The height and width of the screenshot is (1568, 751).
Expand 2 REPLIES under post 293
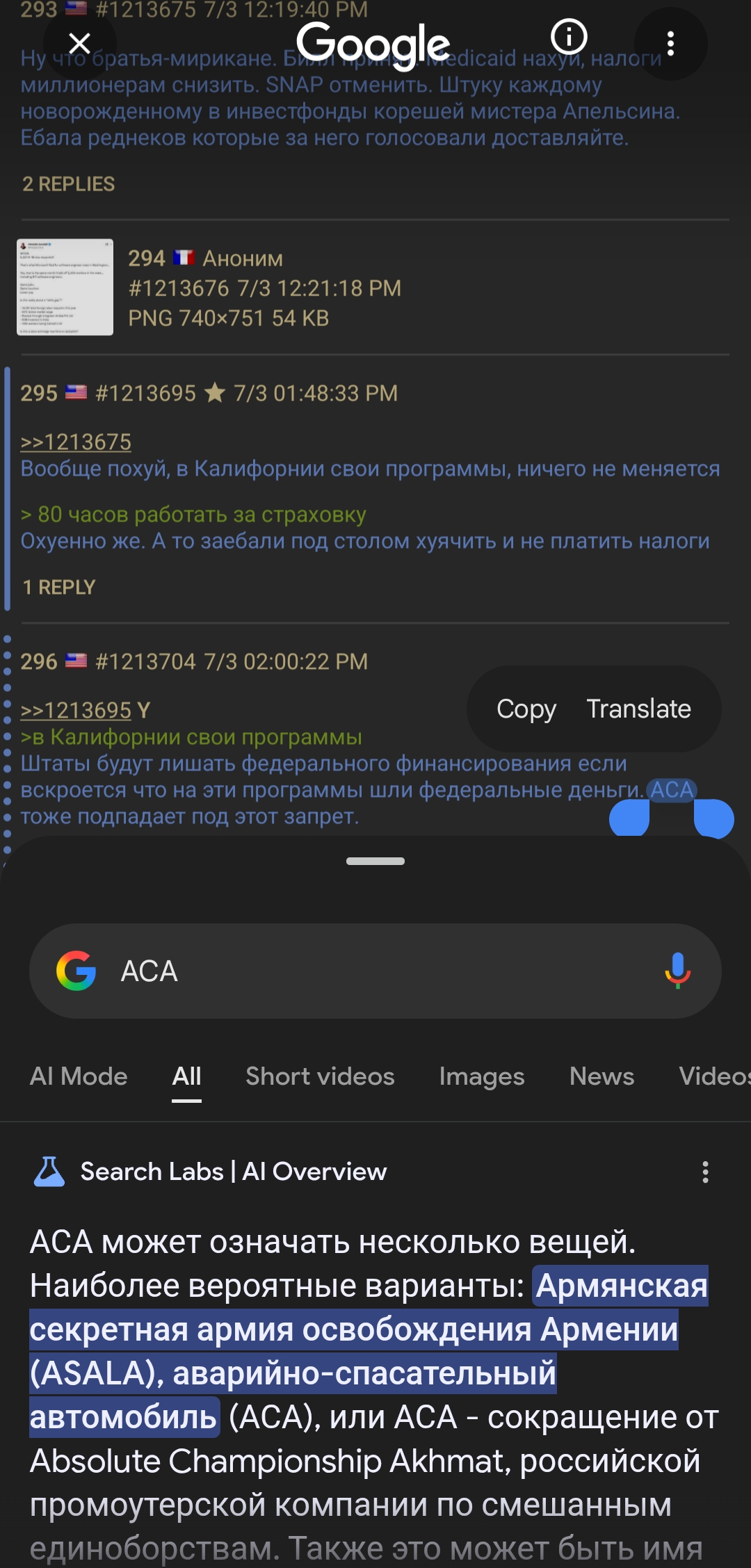[68, 184]
